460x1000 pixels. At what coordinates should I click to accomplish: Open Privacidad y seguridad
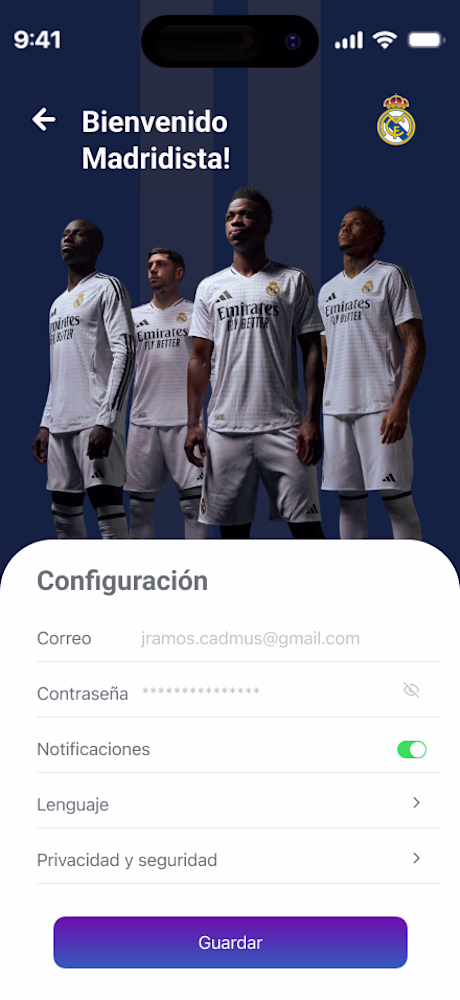(238, 859)
